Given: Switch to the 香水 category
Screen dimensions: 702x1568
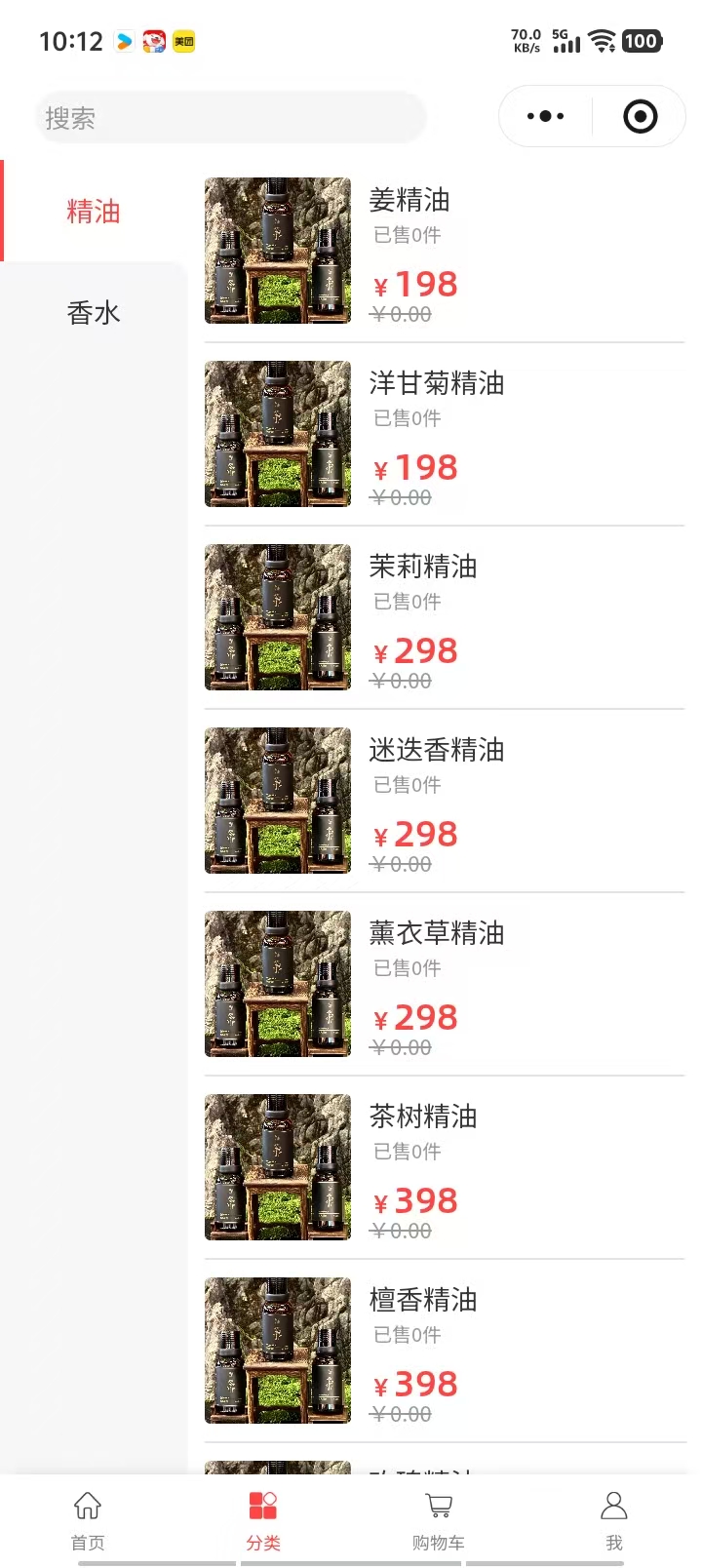Looking at the screenshot, I should [x=94, y=313].
